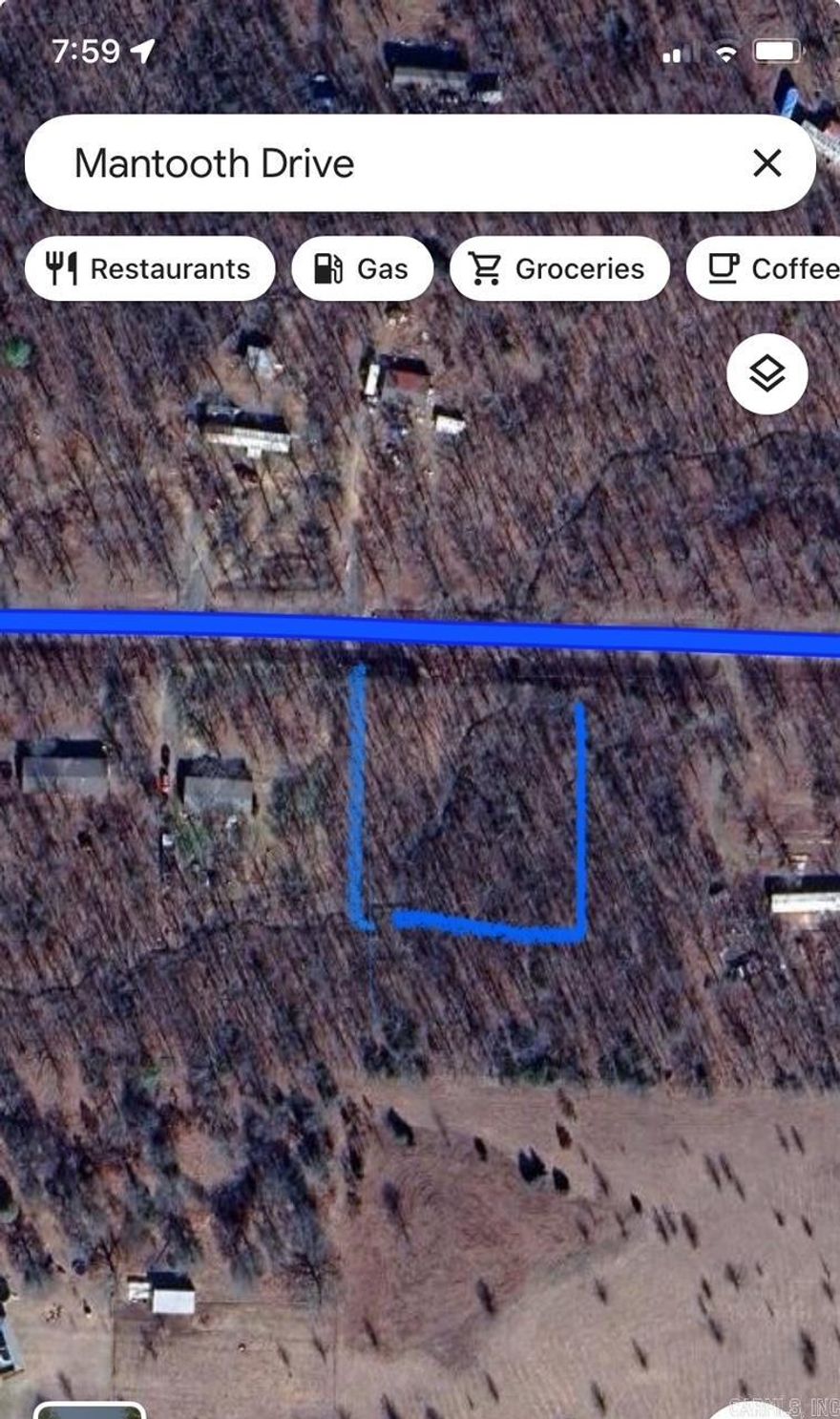Enable the Gas filter chip
Image resolution: width=840 pixels, height=1419 pixels.
pyautogui.click(x=362, y=268)
